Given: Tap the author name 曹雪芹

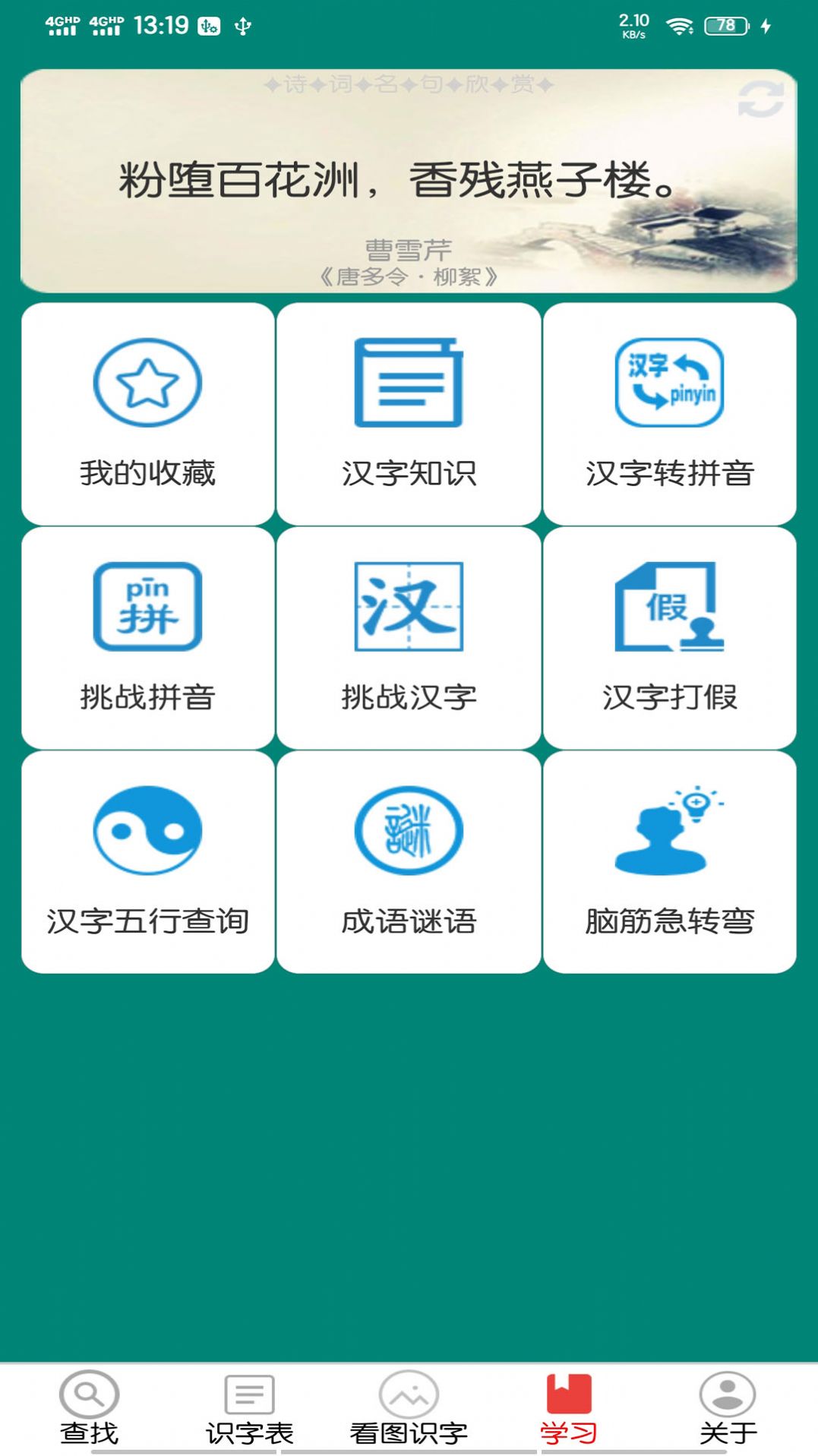Looking at the screenshot, I should (x=409, y=246).
